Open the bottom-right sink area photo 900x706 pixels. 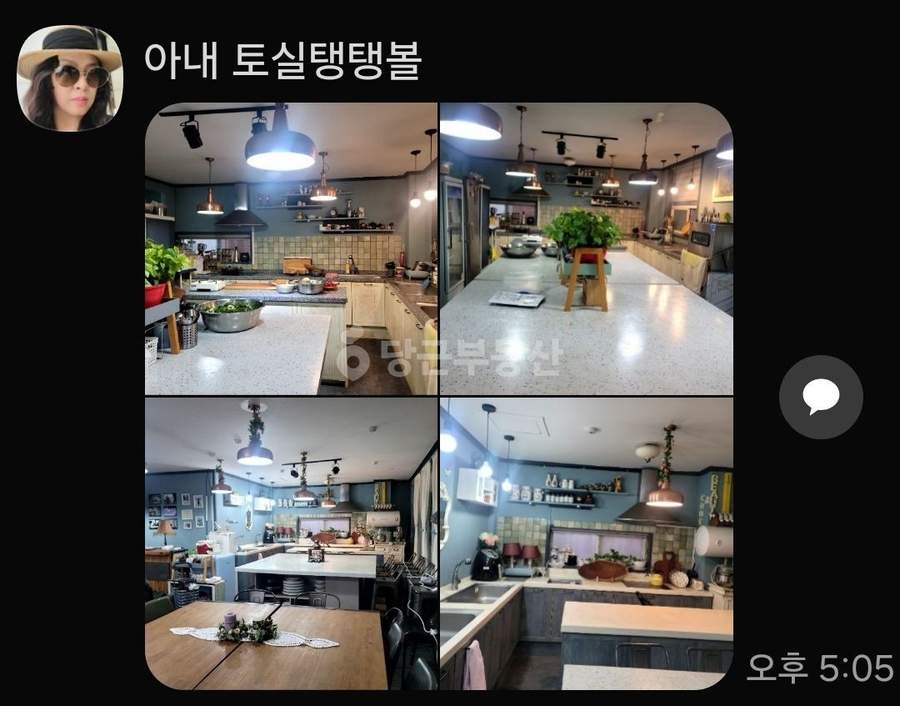(586, 543)
